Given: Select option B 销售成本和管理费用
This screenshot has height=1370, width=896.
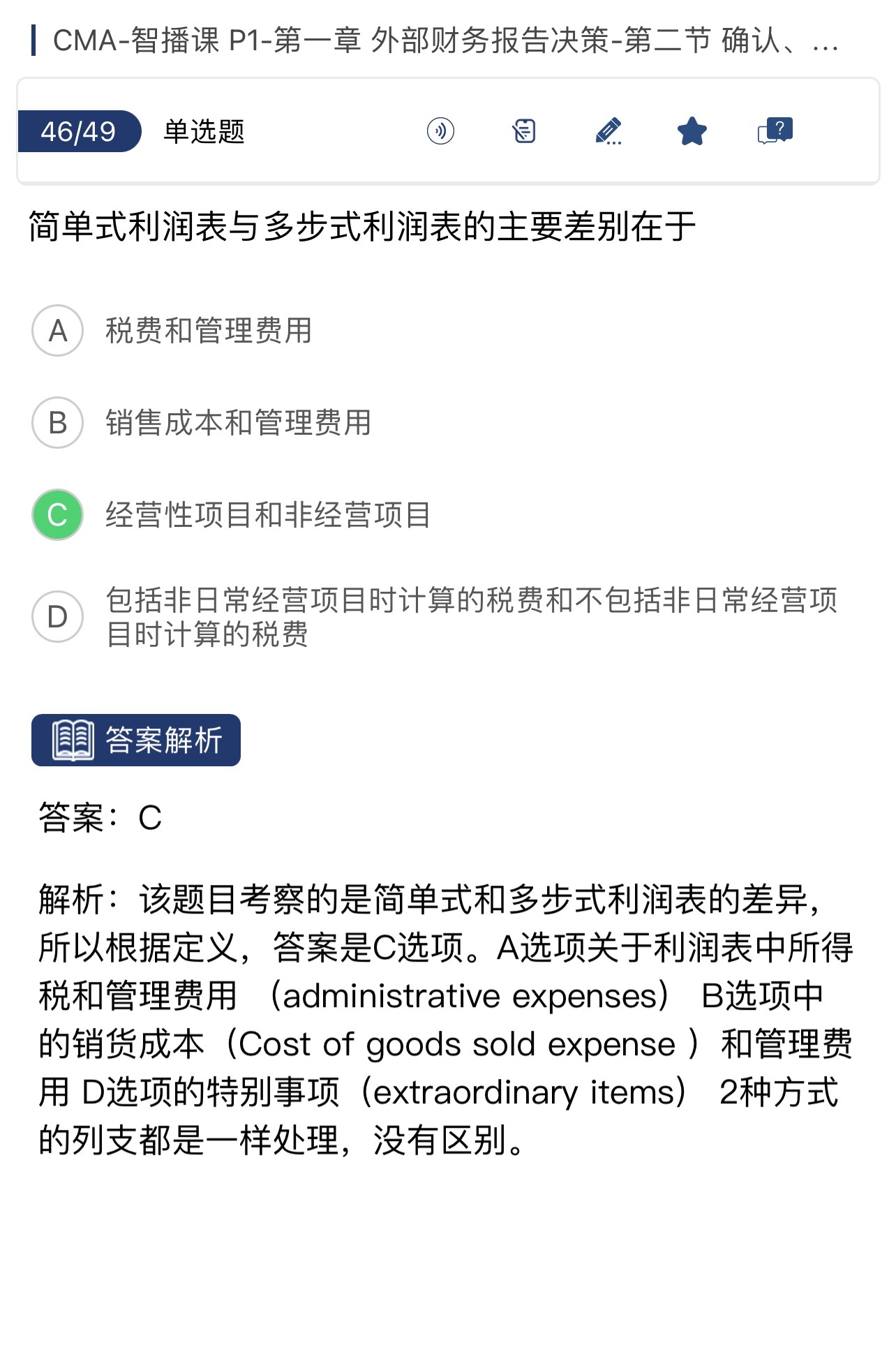Looking at the screenshot, I should coord(58,423).
